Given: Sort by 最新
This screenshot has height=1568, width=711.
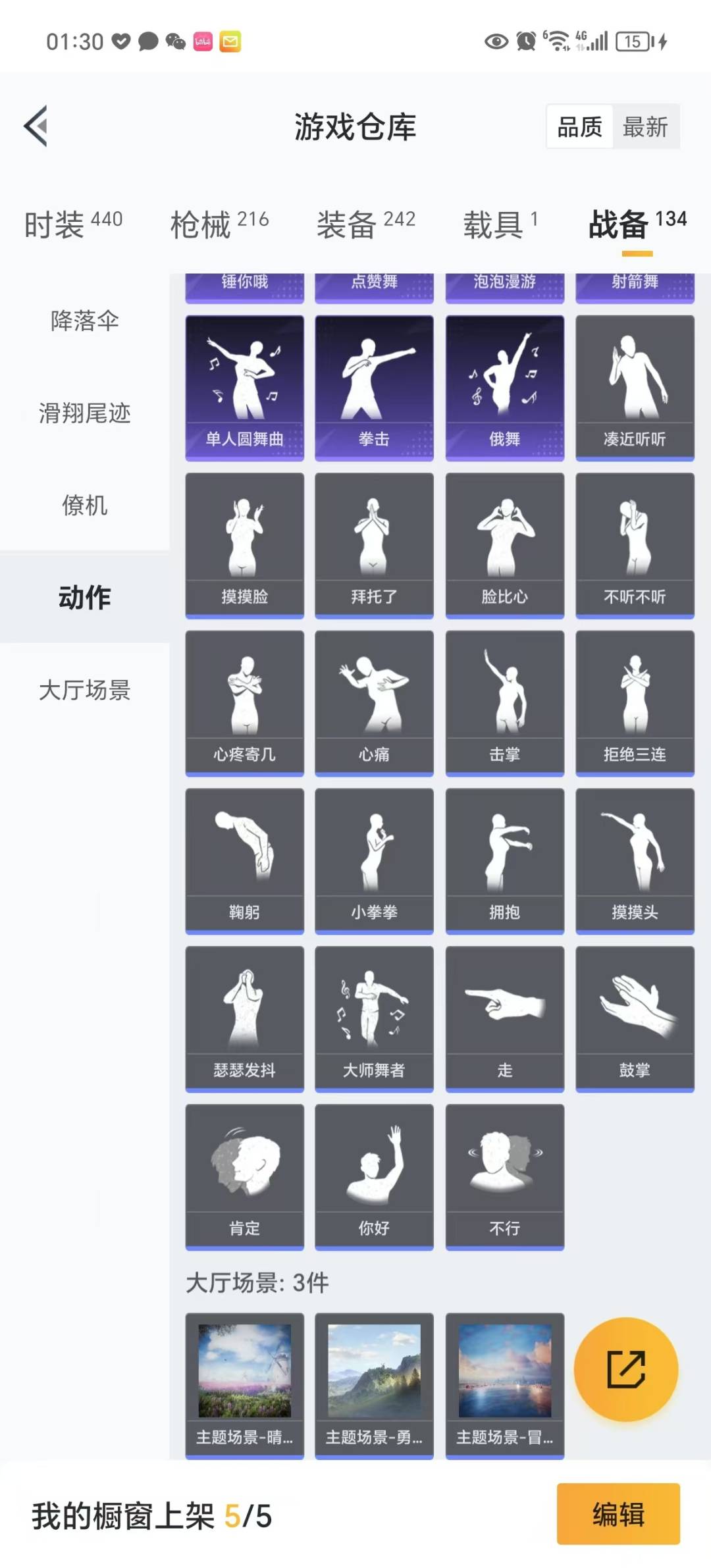Looking at the screenshot, I should [645, 126].
